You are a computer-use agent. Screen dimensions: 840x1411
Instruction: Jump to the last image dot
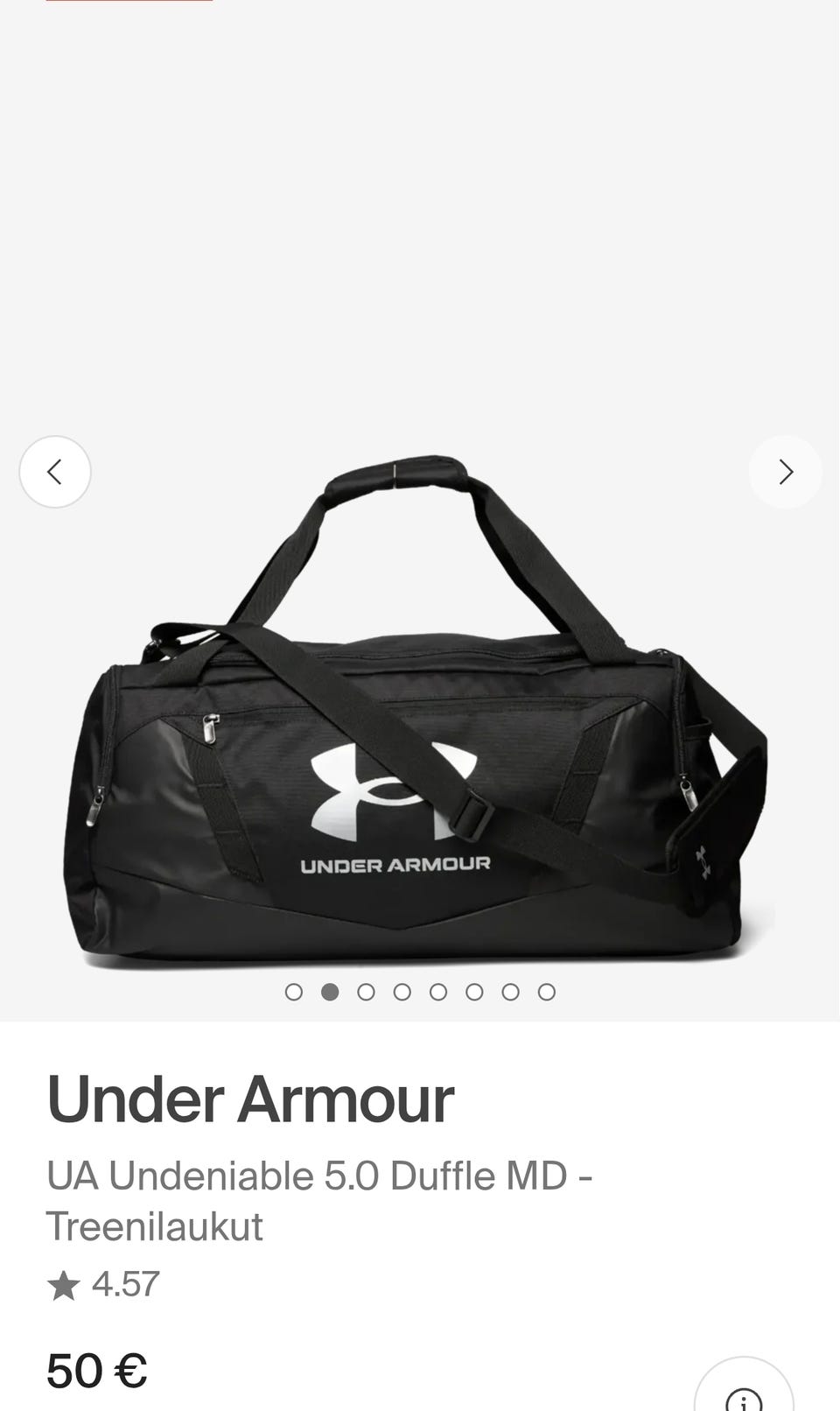point(547,992)
